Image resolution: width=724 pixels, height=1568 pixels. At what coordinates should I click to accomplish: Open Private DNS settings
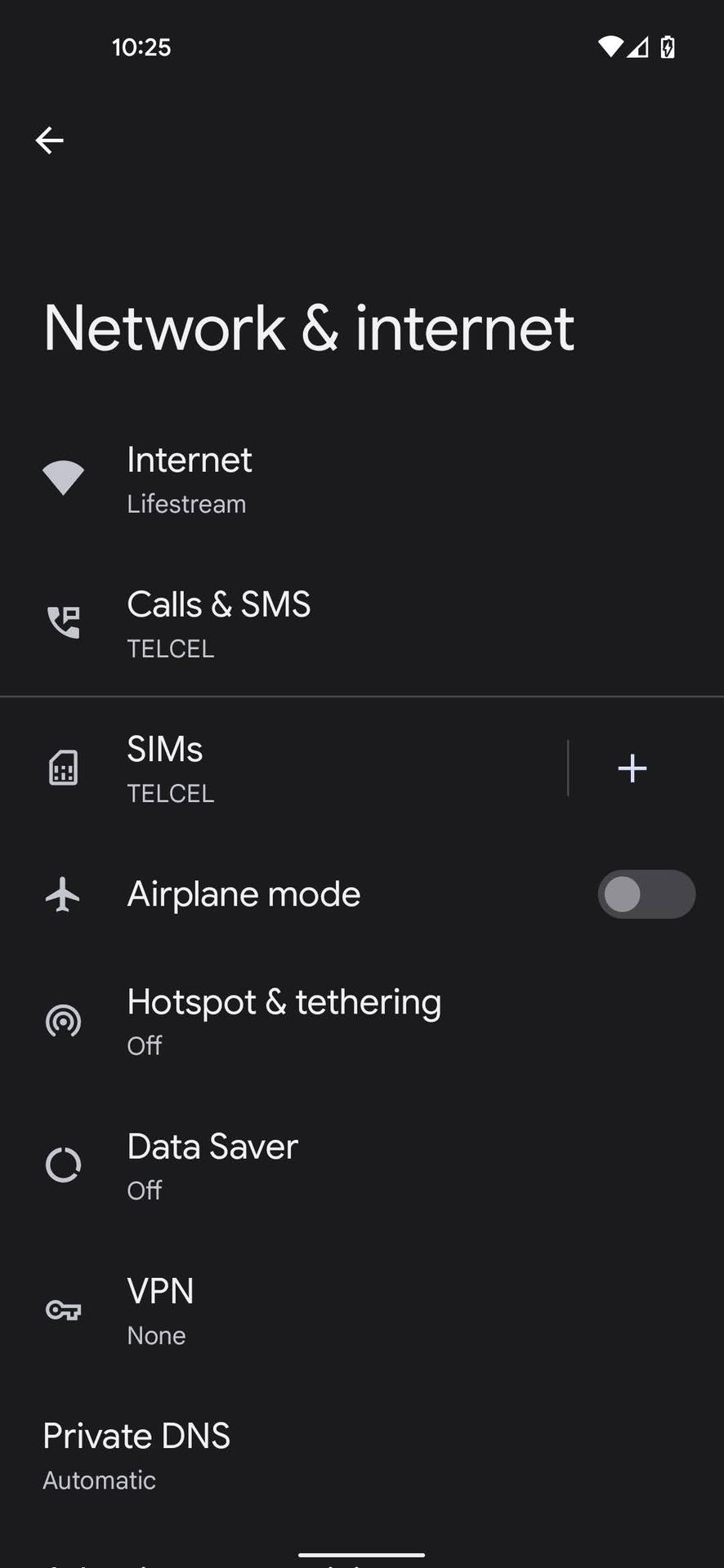[136, 1454]
